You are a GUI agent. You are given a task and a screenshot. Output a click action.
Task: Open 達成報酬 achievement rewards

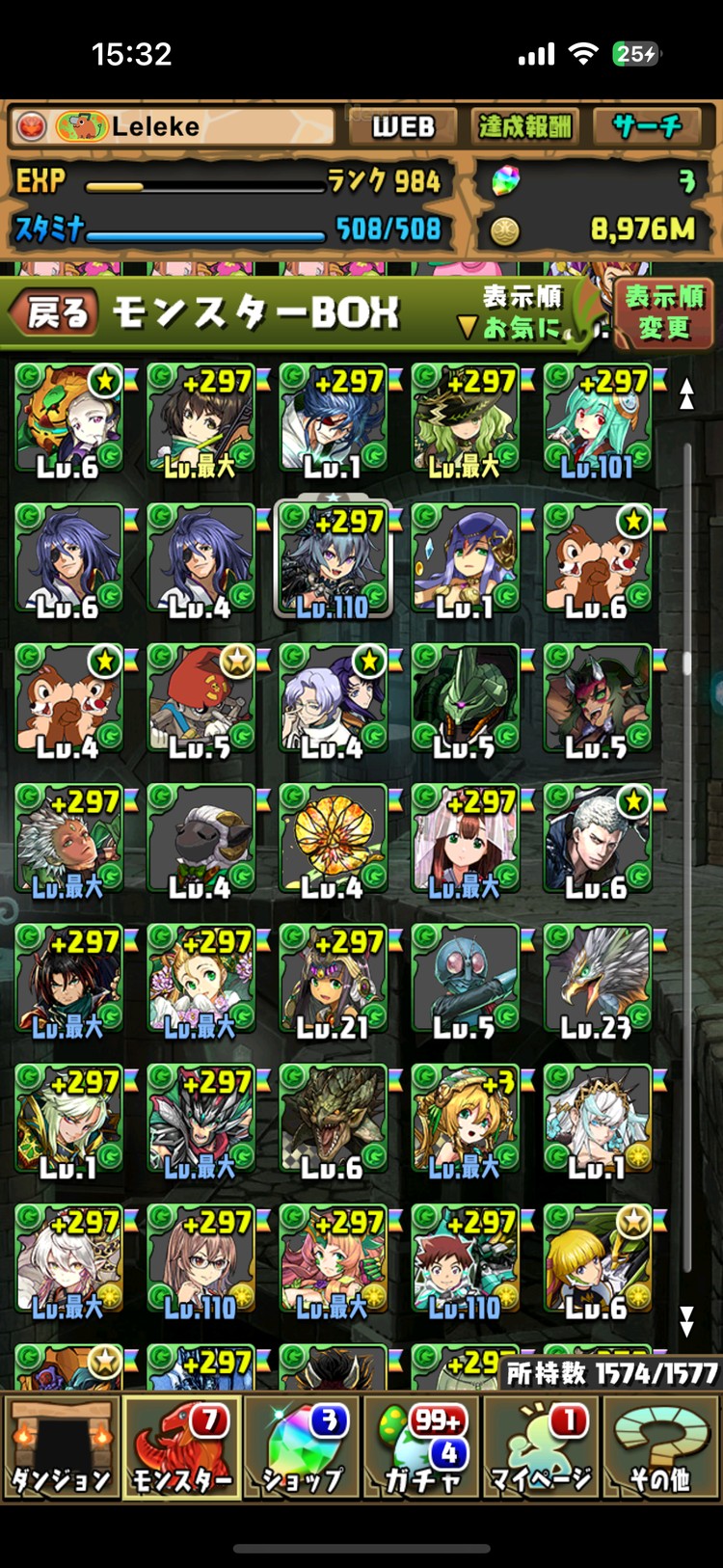(x=524, y=126)
